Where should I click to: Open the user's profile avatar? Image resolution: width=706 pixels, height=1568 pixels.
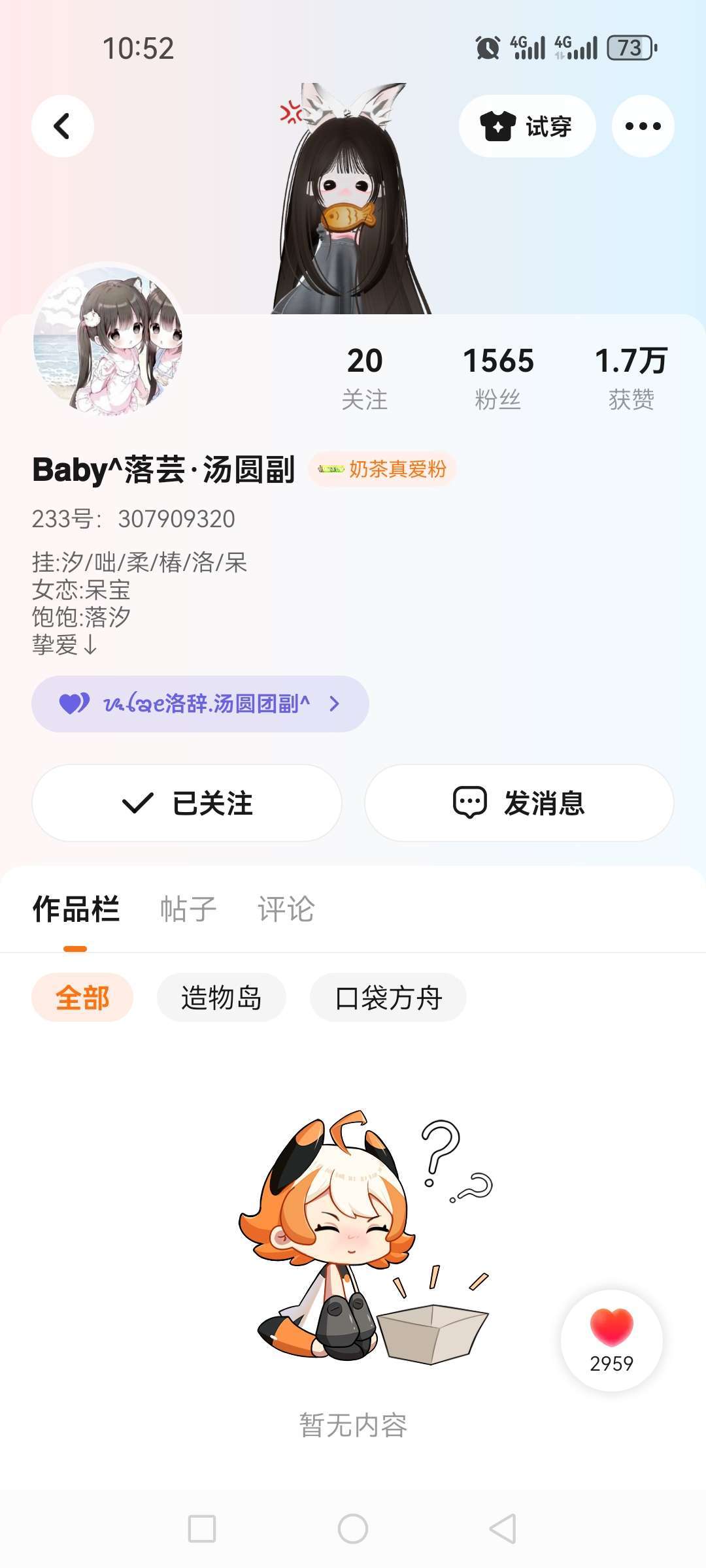point(108,340)
